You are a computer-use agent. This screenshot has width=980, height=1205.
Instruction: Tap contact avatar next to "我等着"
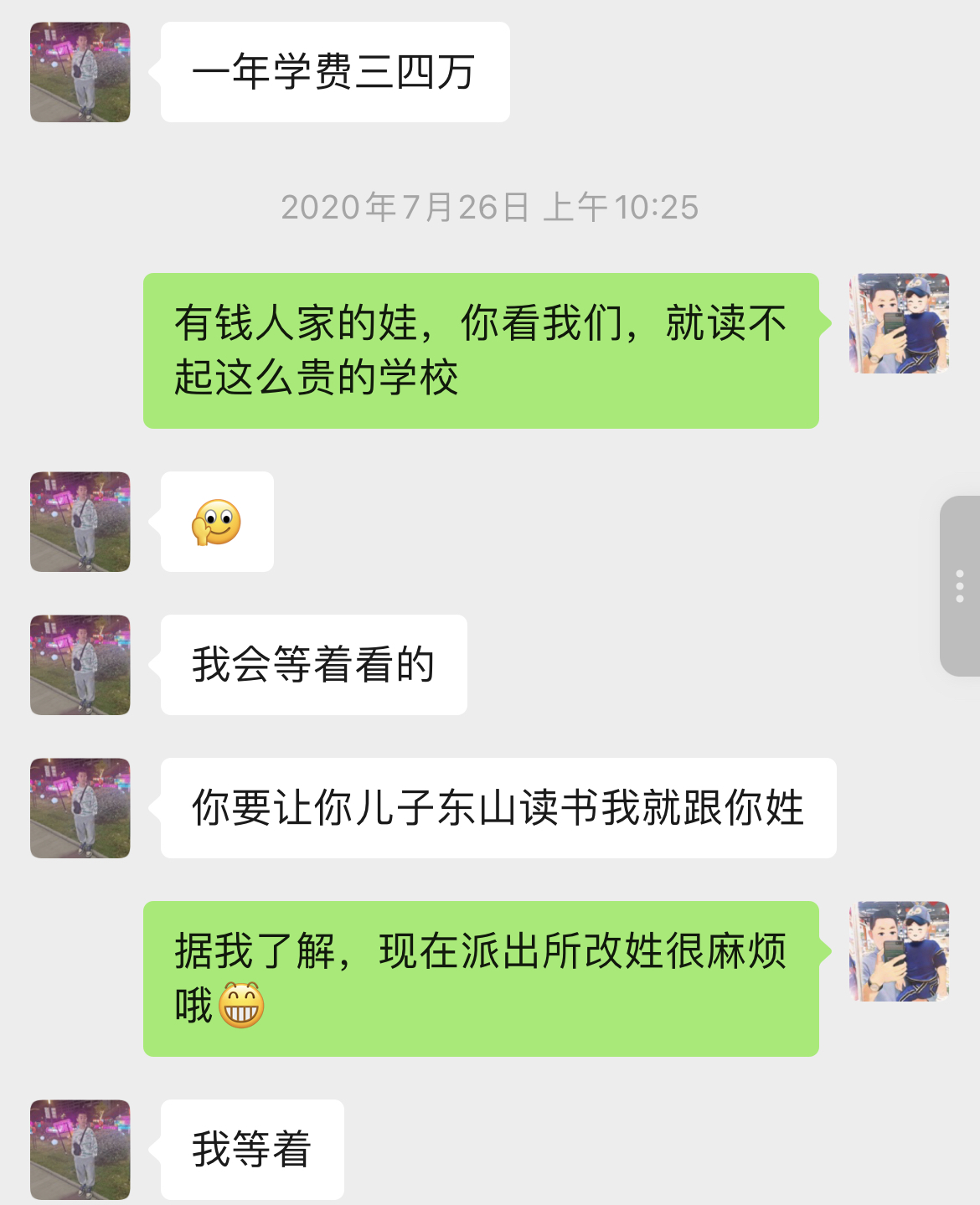80,1149
